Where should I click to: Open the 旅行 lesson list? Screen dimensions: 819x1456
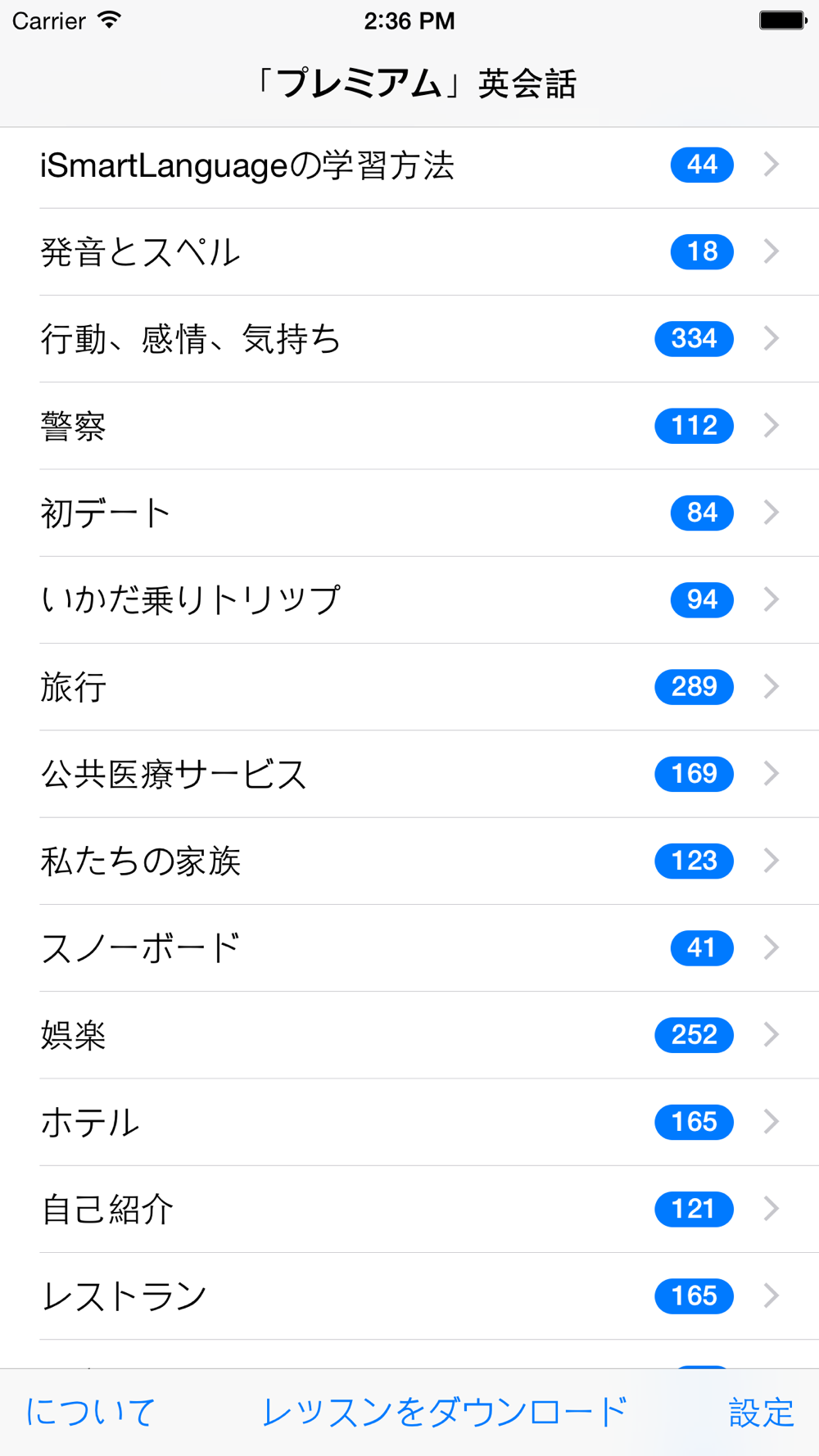click(x=409, y=687)
